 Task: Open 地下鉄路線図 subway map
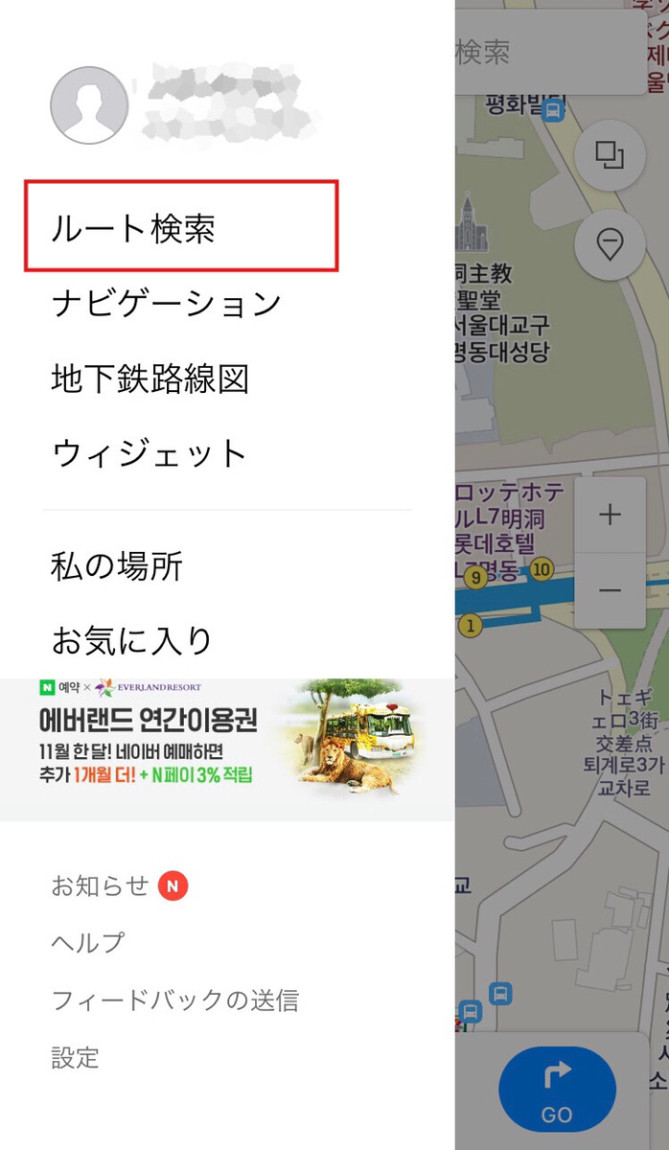pyautogui.click(x=150, y=378)
